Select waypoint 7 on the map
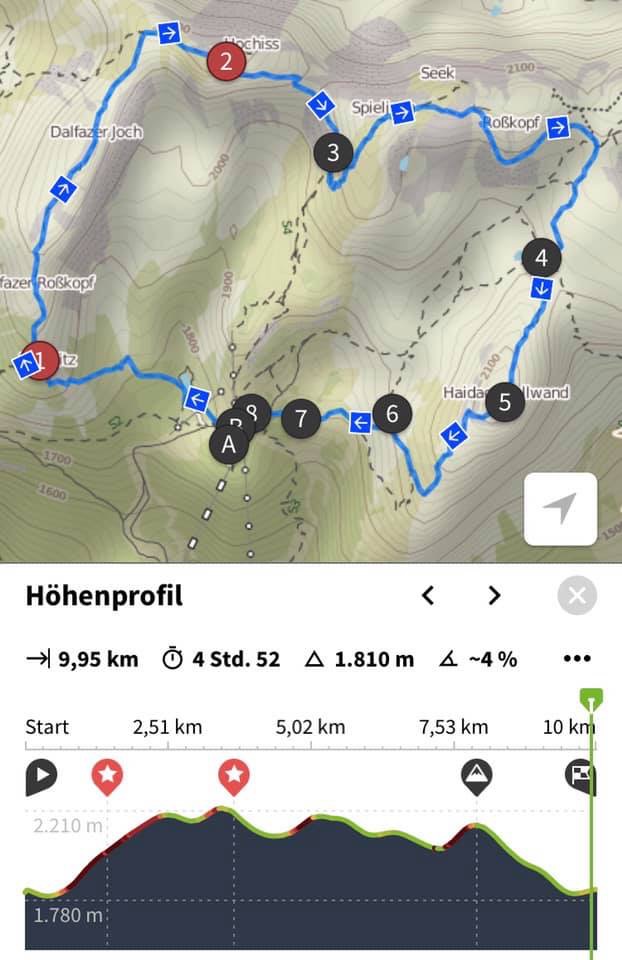The image size is (622, 960). 301,417
